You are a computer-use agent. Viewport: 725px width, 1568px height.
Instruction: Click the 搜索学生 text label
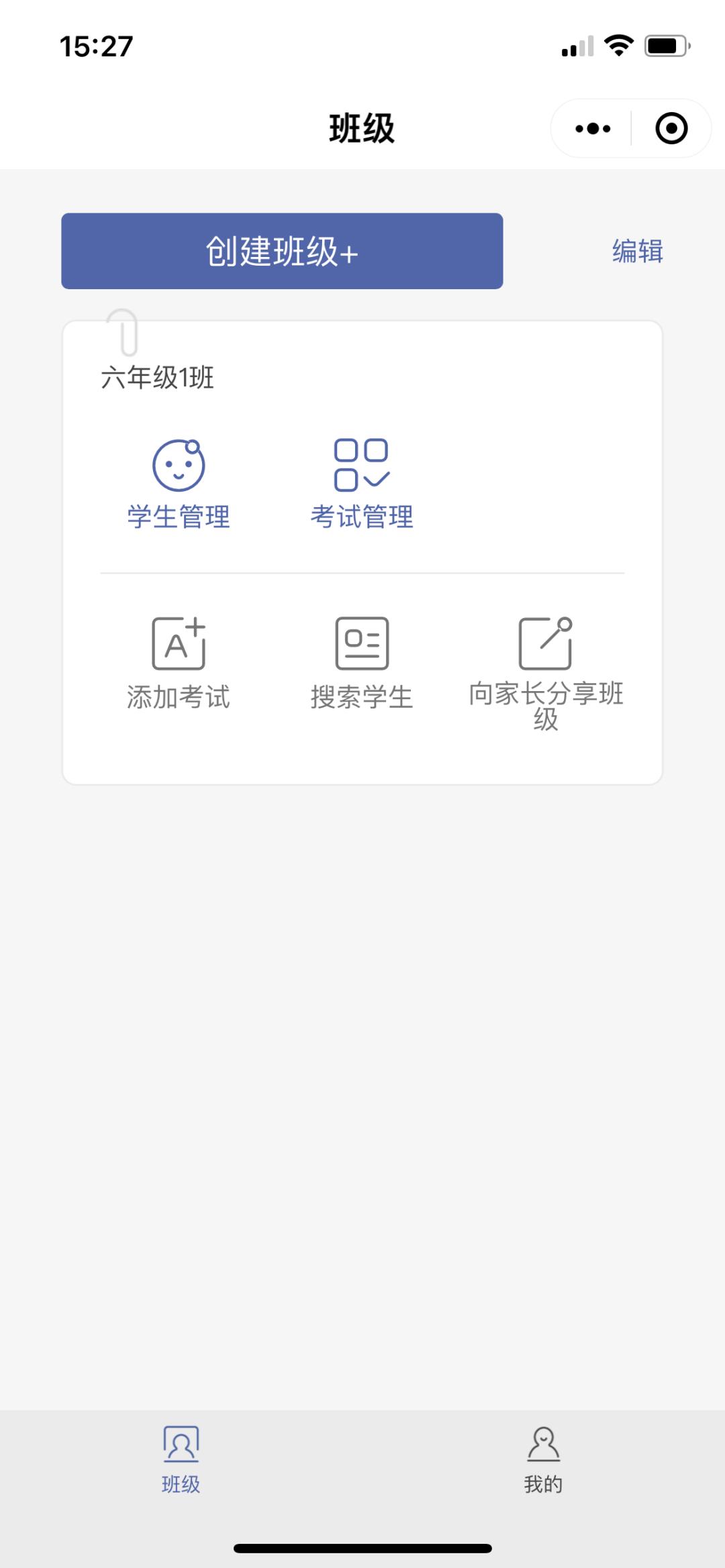361,696
